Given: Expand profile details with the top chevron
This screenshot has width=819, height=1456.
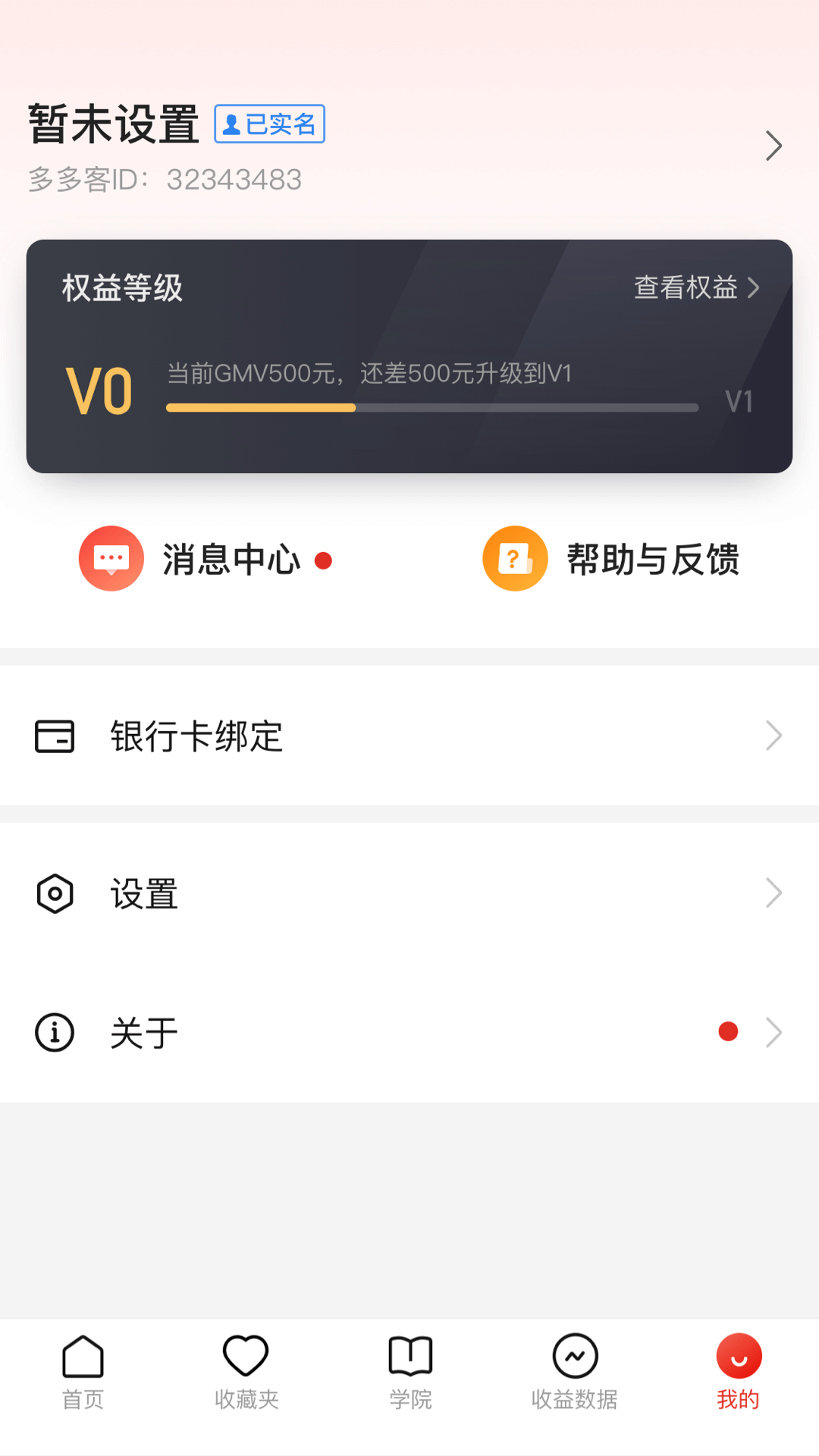Looking at the screenshot, I should [773, 145].
